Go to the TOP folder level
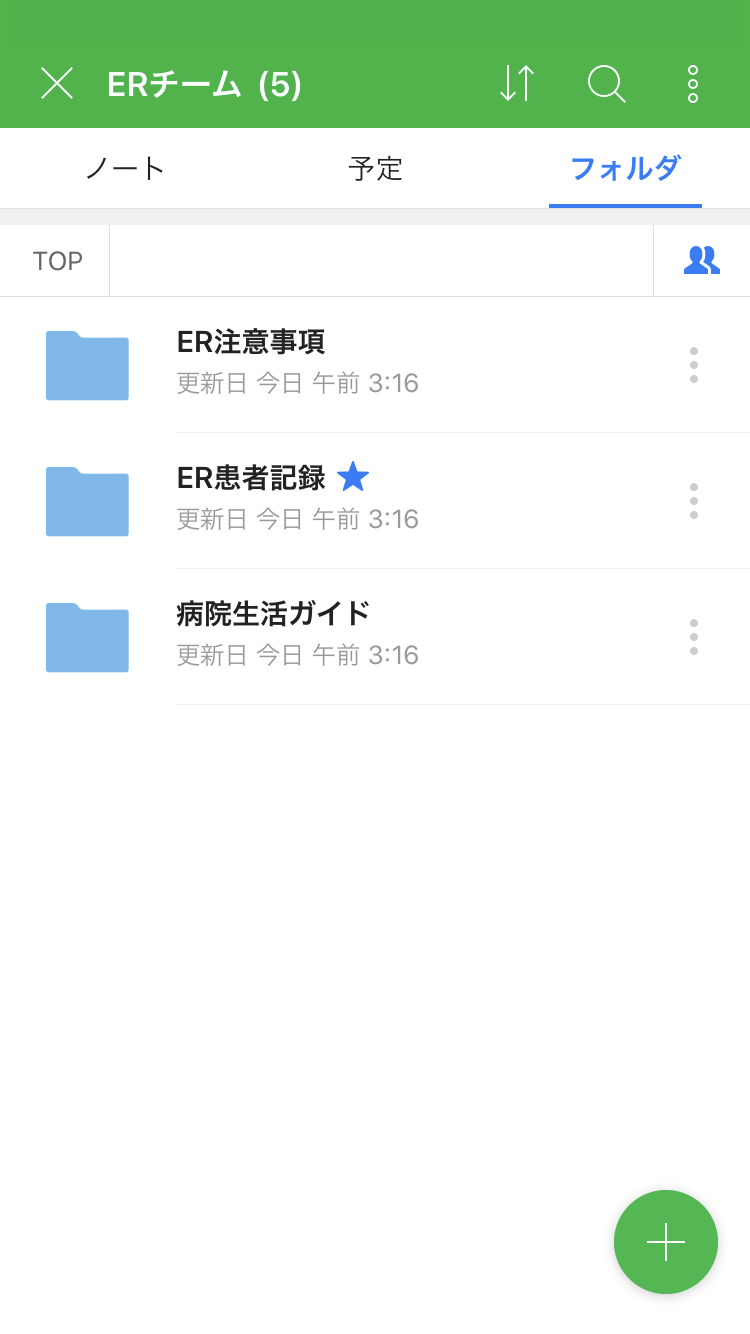 (57, 261)
